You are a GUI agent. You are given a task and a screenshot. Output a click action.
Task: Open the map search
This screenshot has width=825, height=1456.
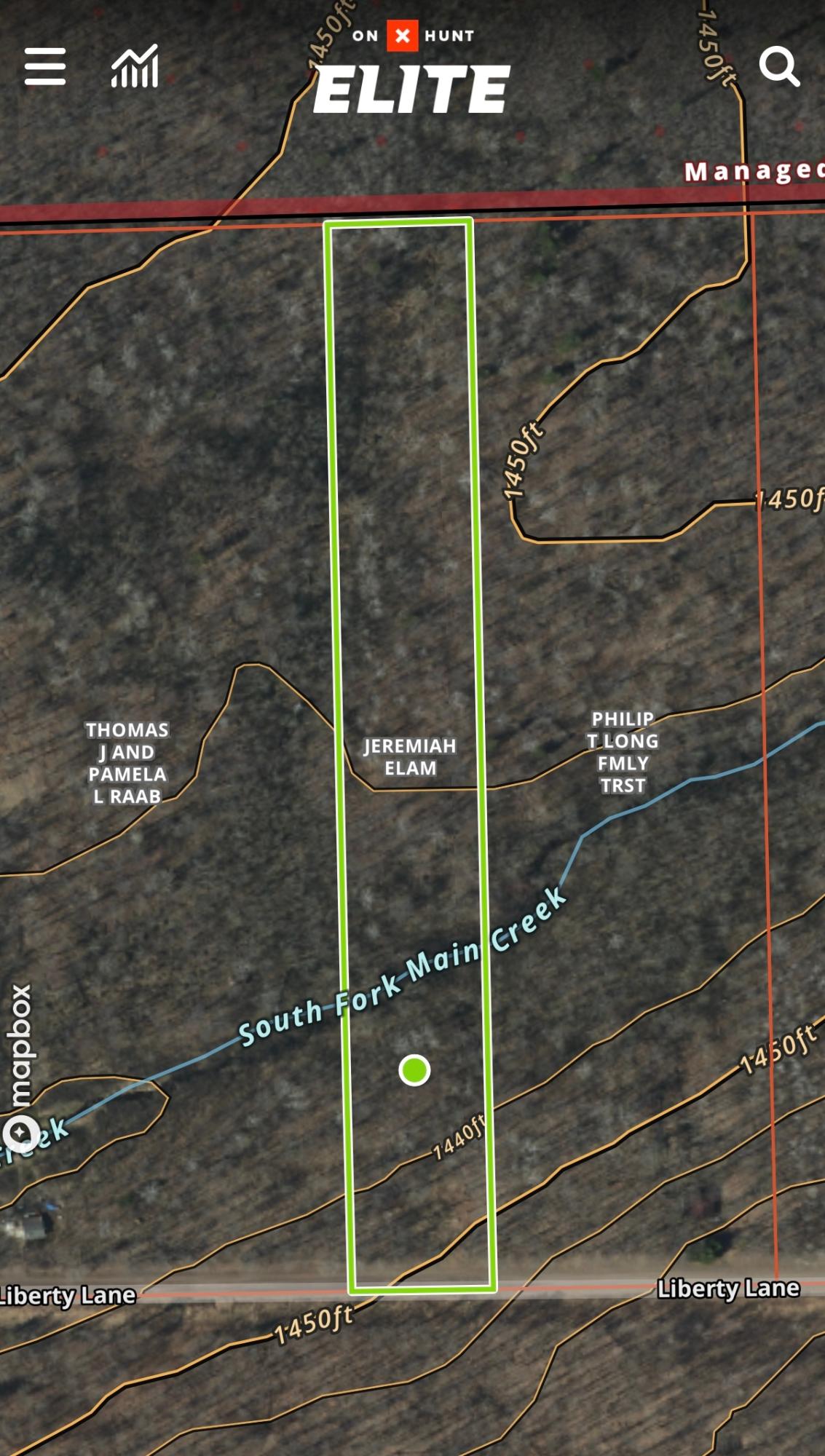(779, 67)
